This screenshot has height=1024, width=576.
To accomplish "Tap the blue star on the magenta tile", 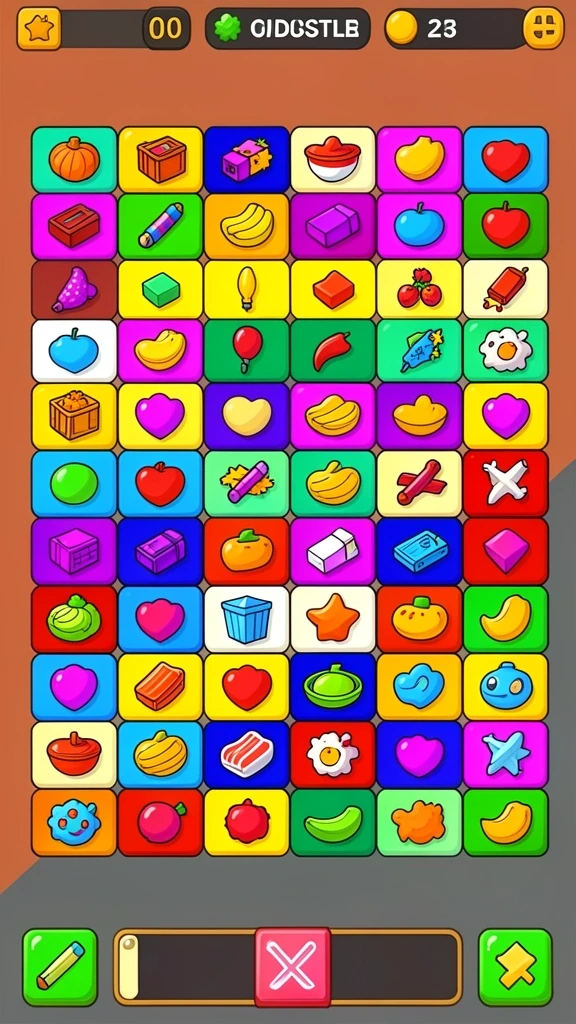I will pos(505,754).
